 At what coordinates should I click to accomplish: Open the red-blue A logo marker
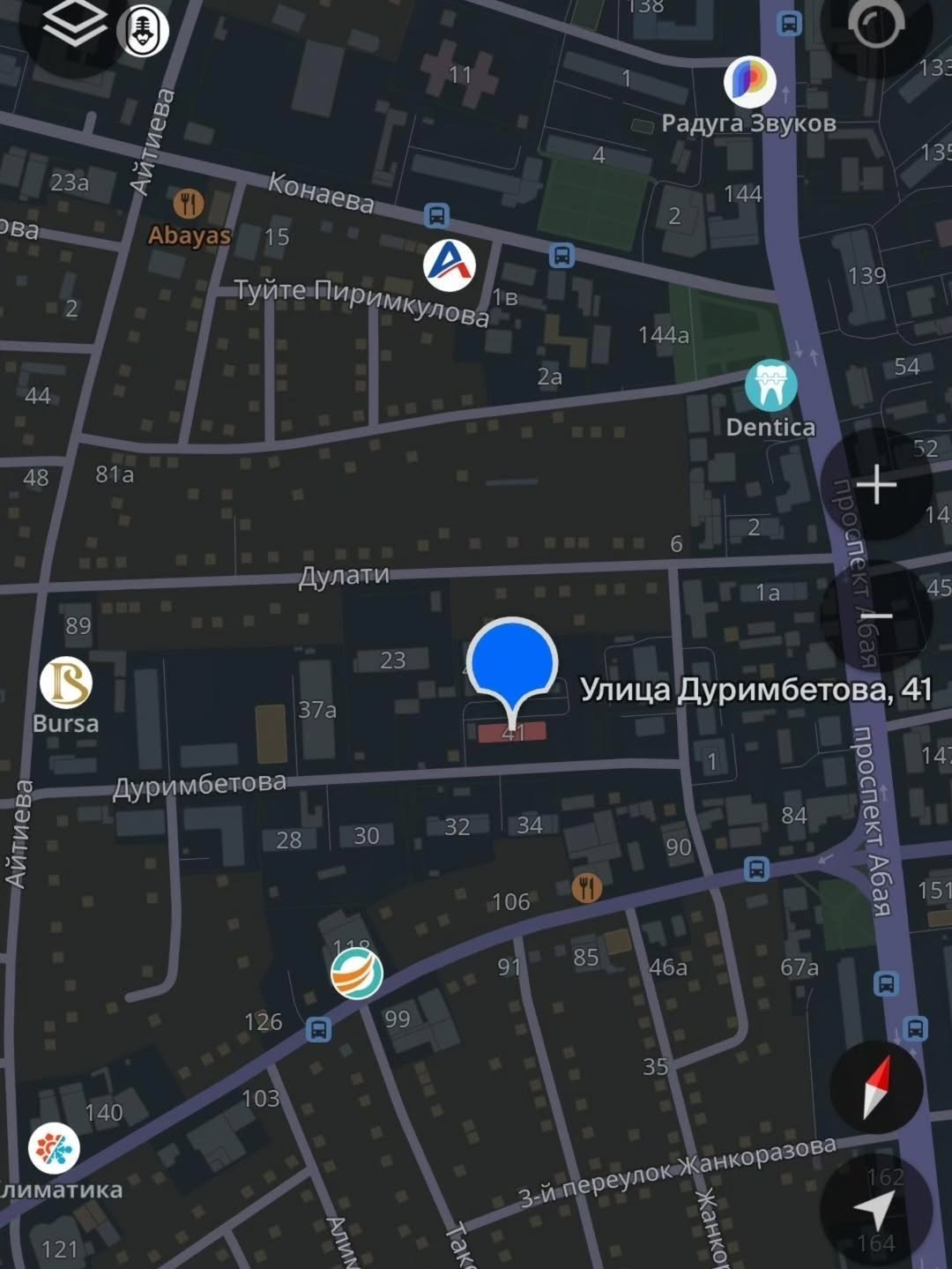pyautogui.click(x=450, y=265)
